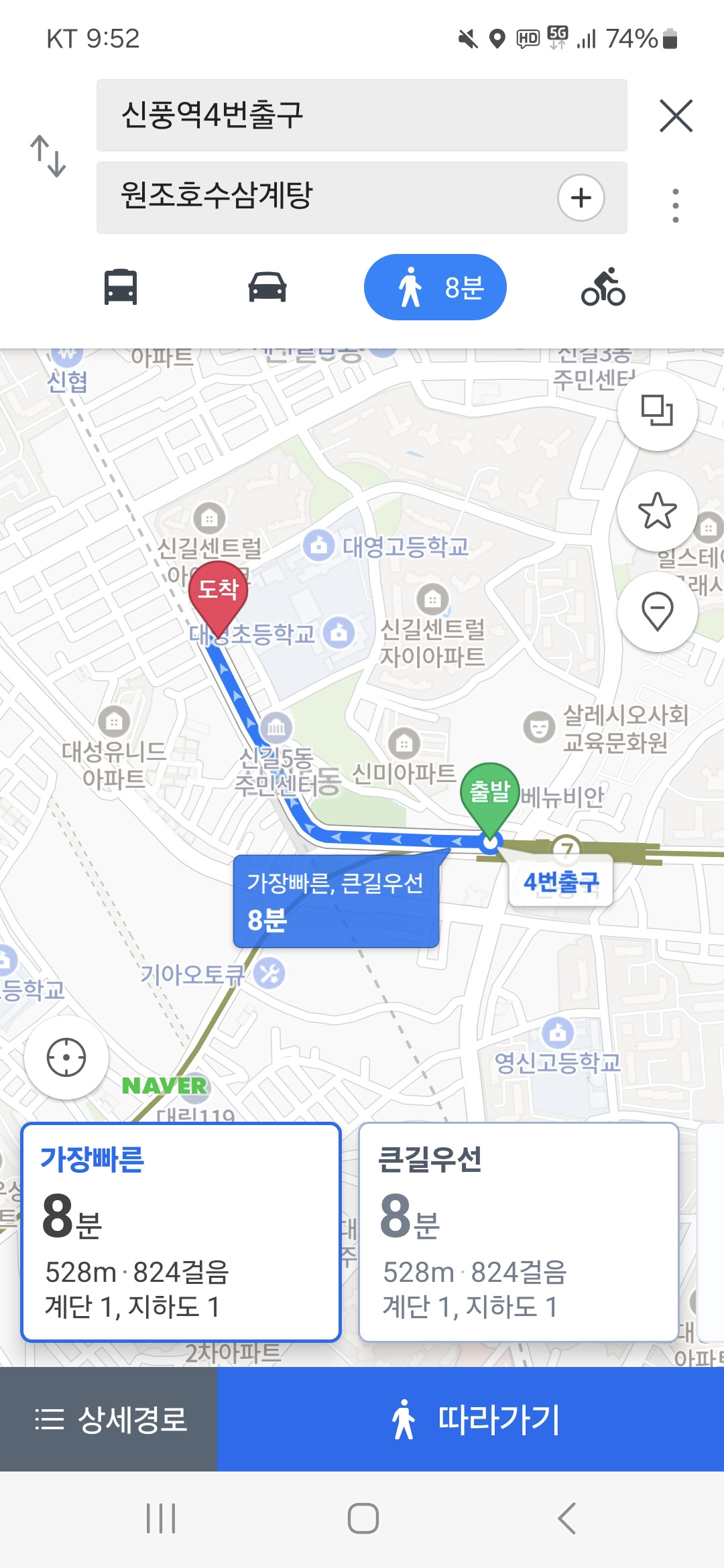Open the map layers button
Screen dimensions: 724x1568
pos(657,410)
